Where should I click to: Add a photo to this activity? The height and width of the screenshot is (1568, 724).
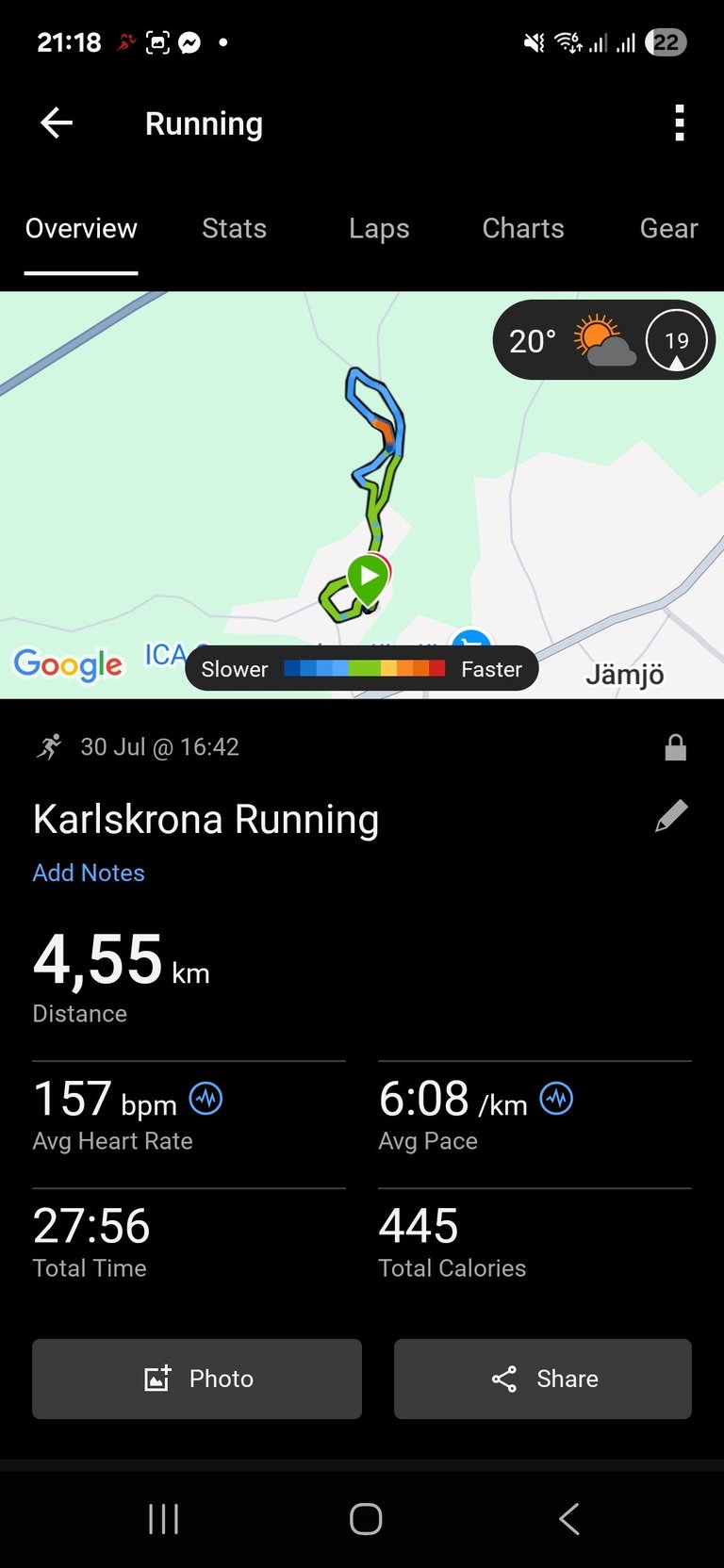pyautogui.click(x=197, y=1379)
